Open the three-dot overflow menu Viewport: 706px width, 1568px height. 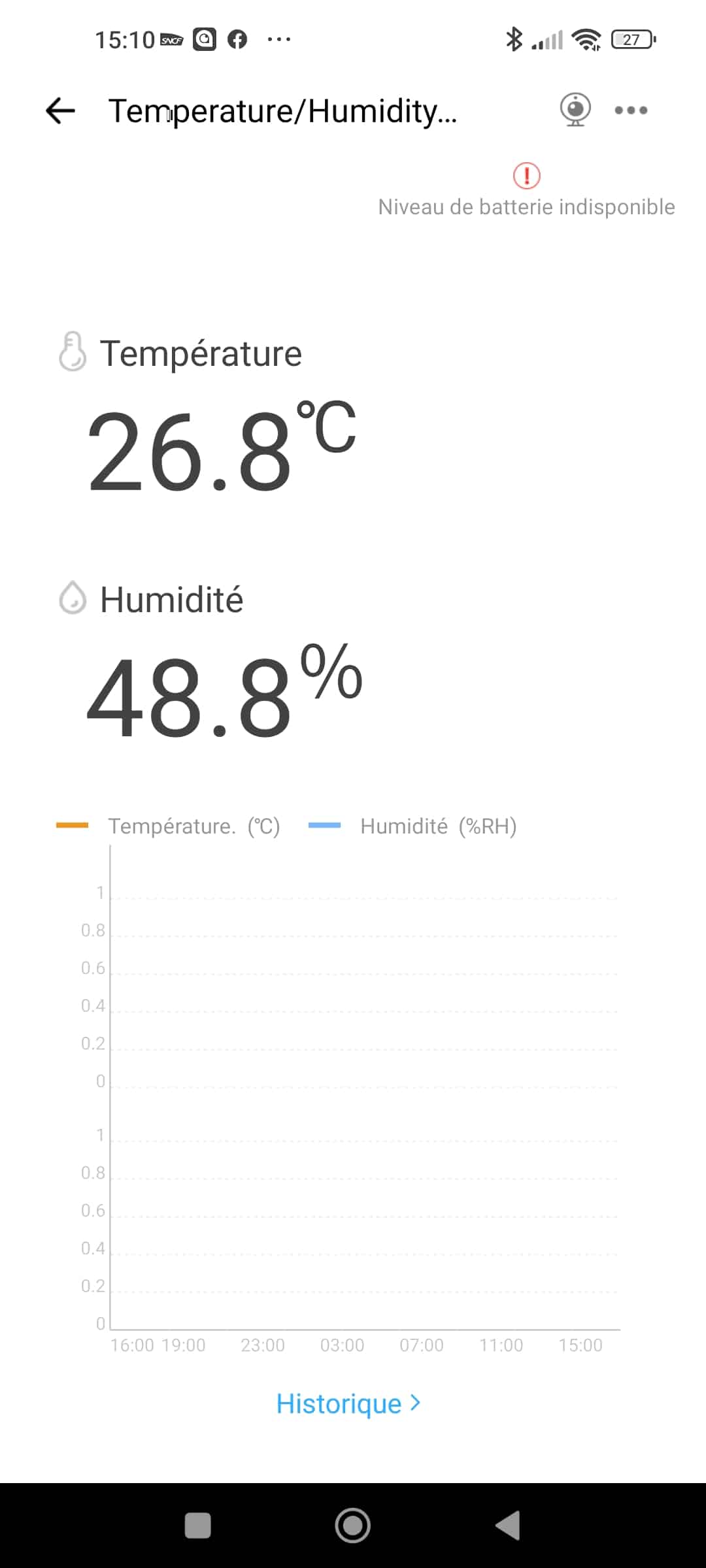point(631,110)
